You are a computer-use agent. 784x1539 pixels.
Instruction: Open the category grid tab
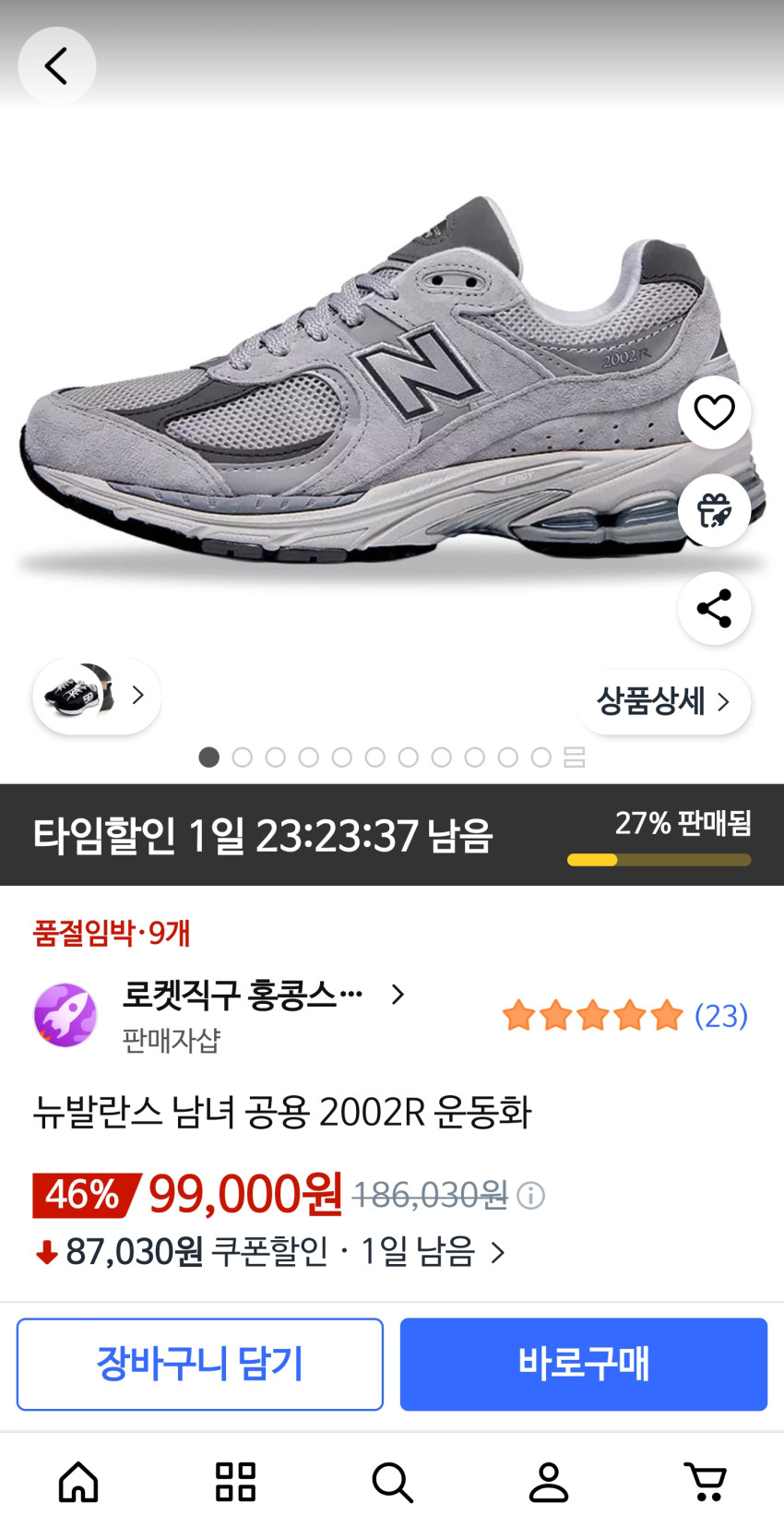tap(235, 1482)
